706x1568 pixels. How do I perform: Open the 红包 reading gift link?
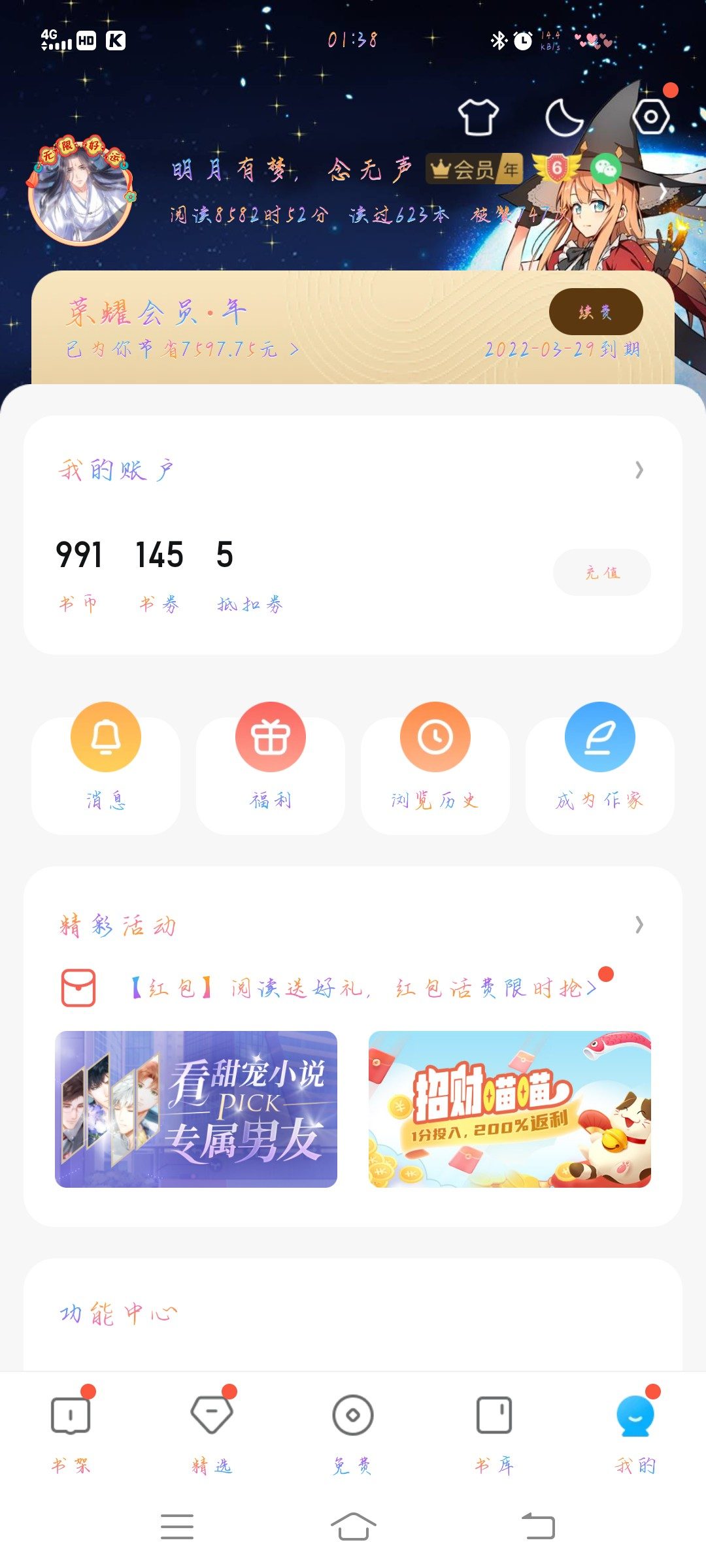tap(363, 988)
